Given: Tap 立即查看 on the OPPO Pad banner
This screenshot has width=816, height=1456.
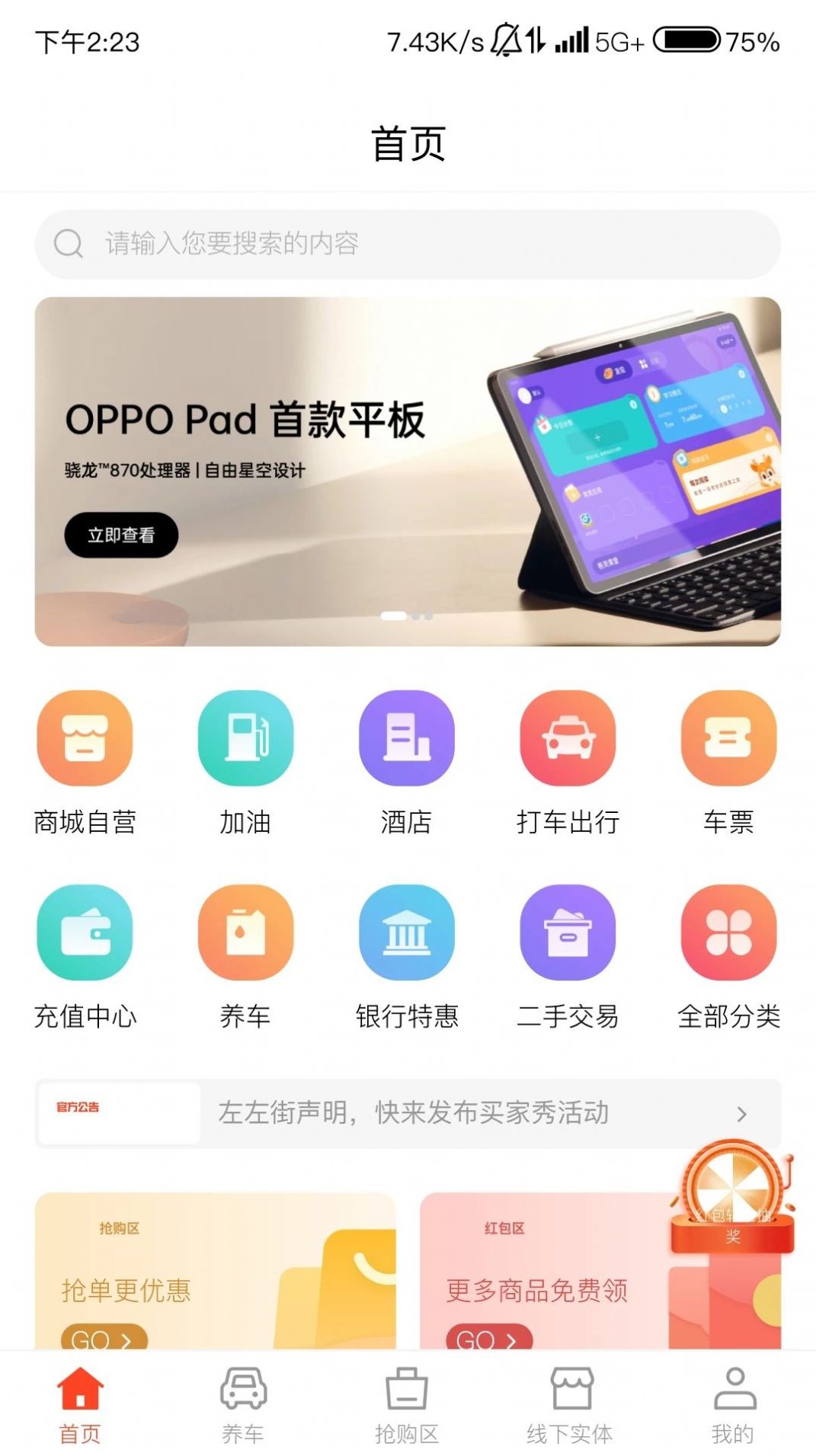Looking at the screenshot, I should click(x=121, y=535).
